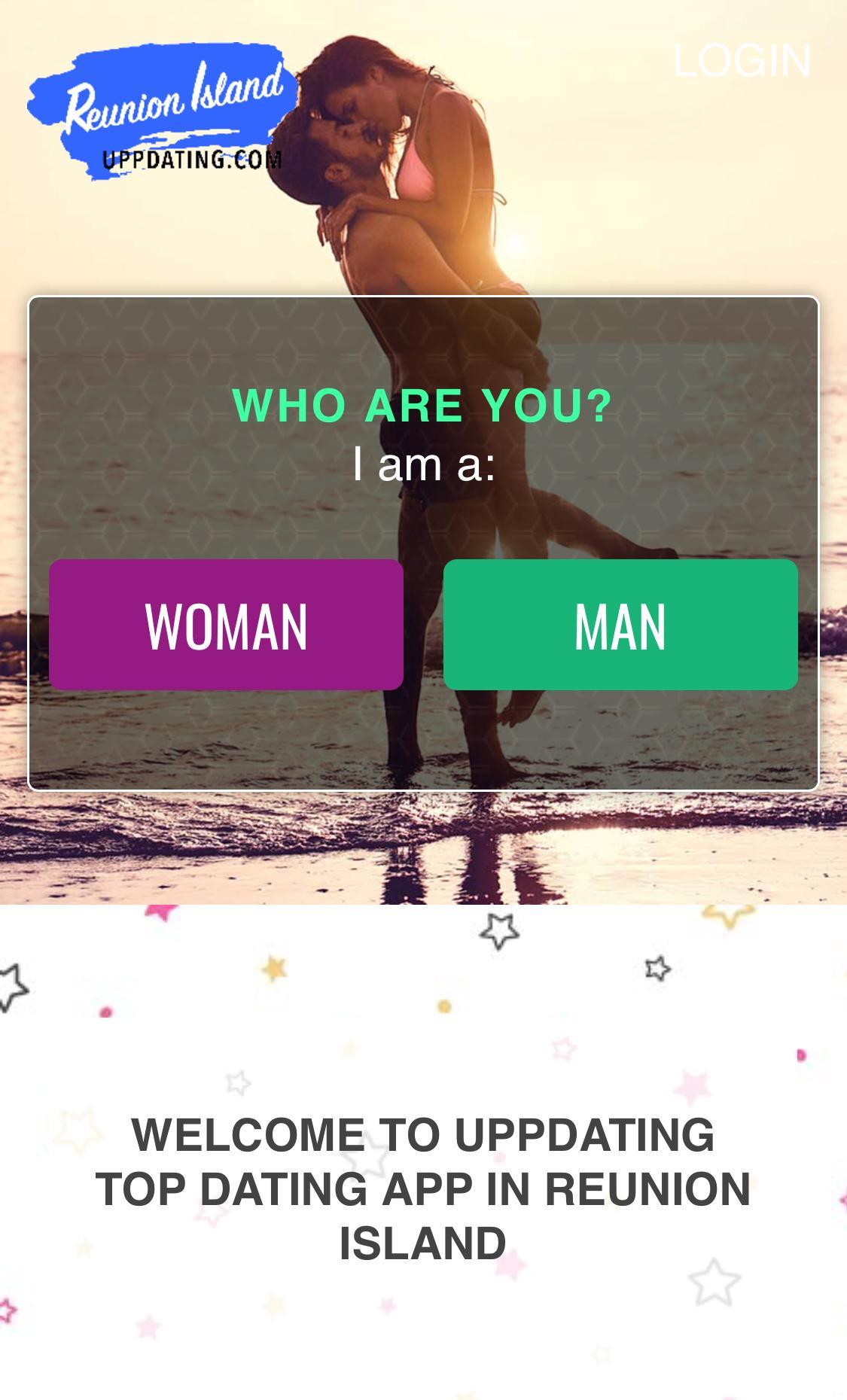Select WOMAN as your gender

tap(226, 625)
